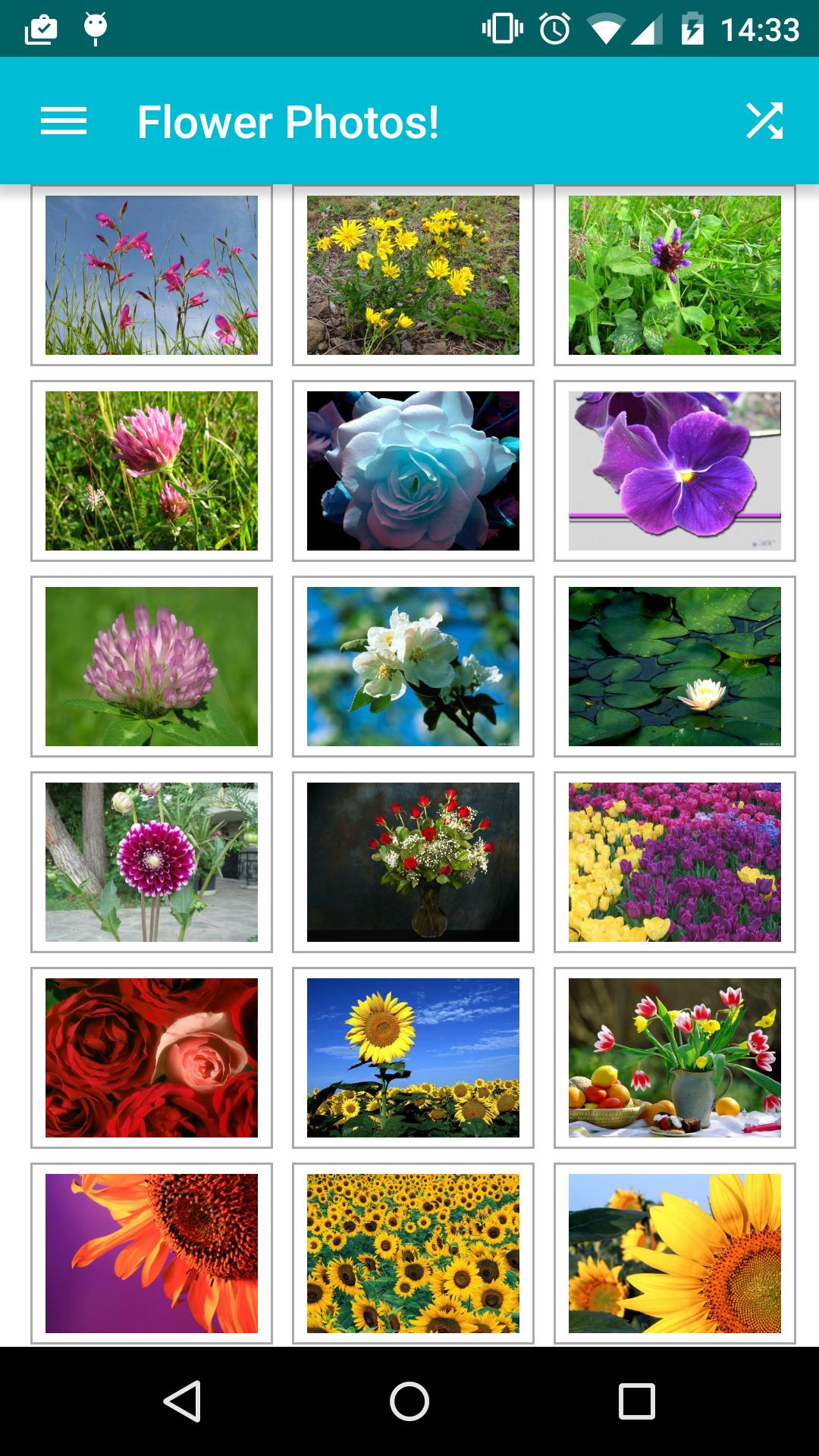
Task: View the water lily pond photo
Action: pos(675,667)
